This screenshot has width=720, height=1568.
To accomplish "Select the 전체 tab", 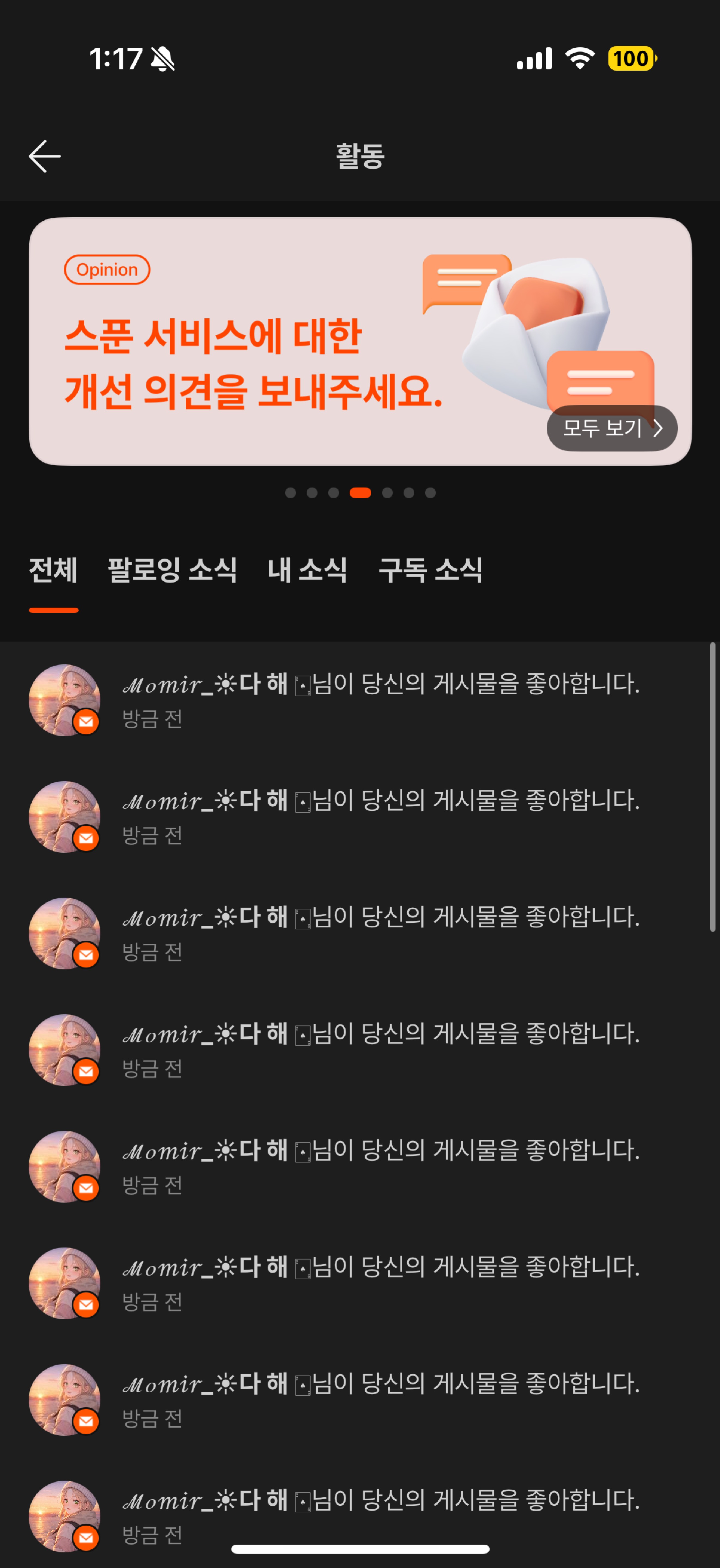I will pos(54,570).
